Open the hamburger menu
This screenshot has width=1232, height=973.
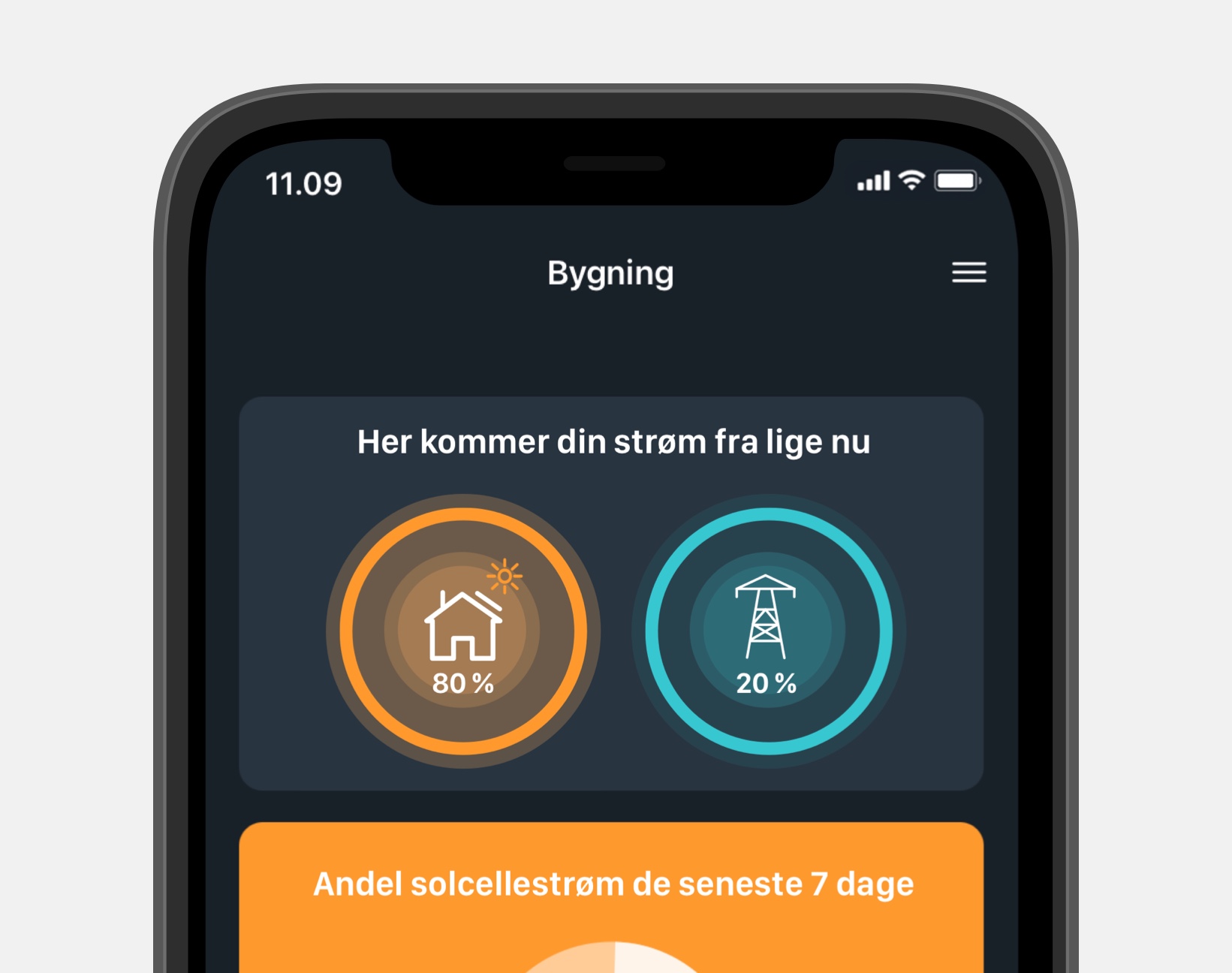[968, 273]
